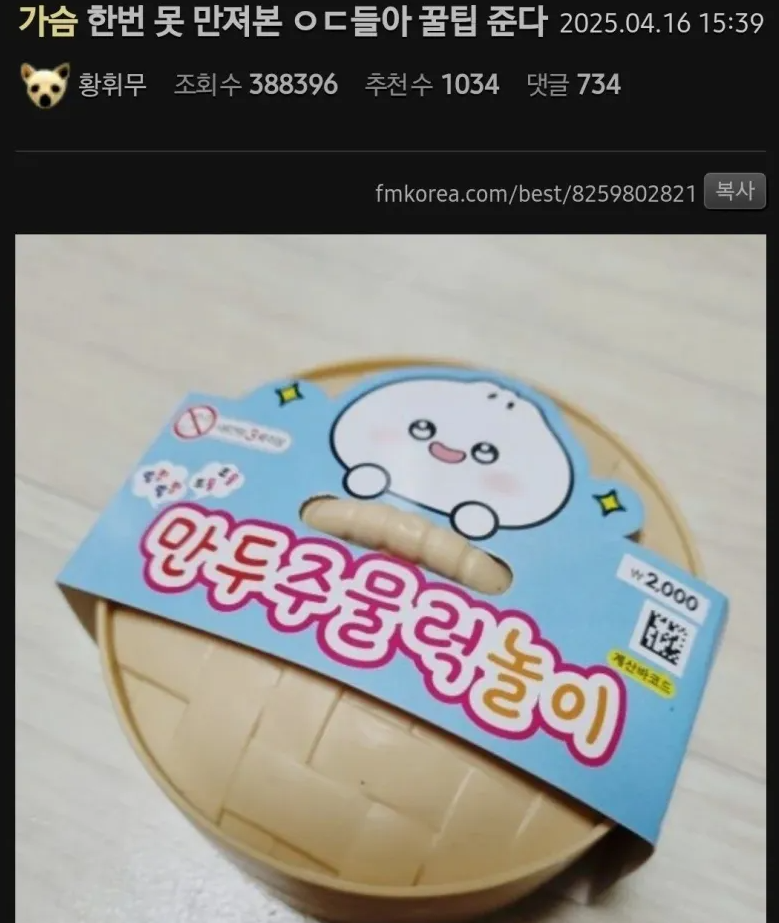Screen dimensions: 779x923
Task: Open the comments count 댓글 734
Action: click(573, 85)
